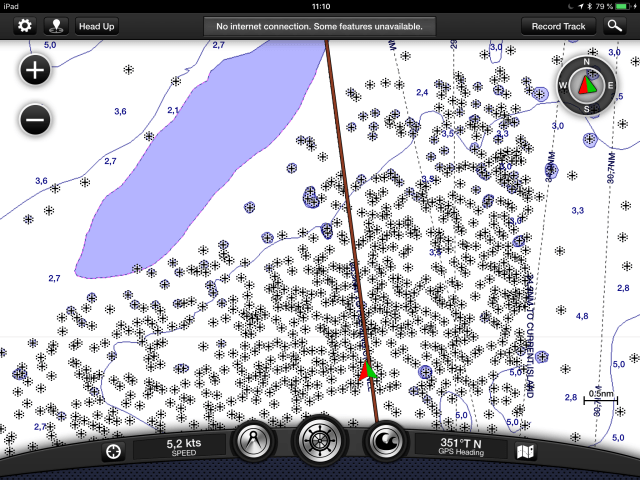
Task: Open the search magnifier
Action: 614,26
